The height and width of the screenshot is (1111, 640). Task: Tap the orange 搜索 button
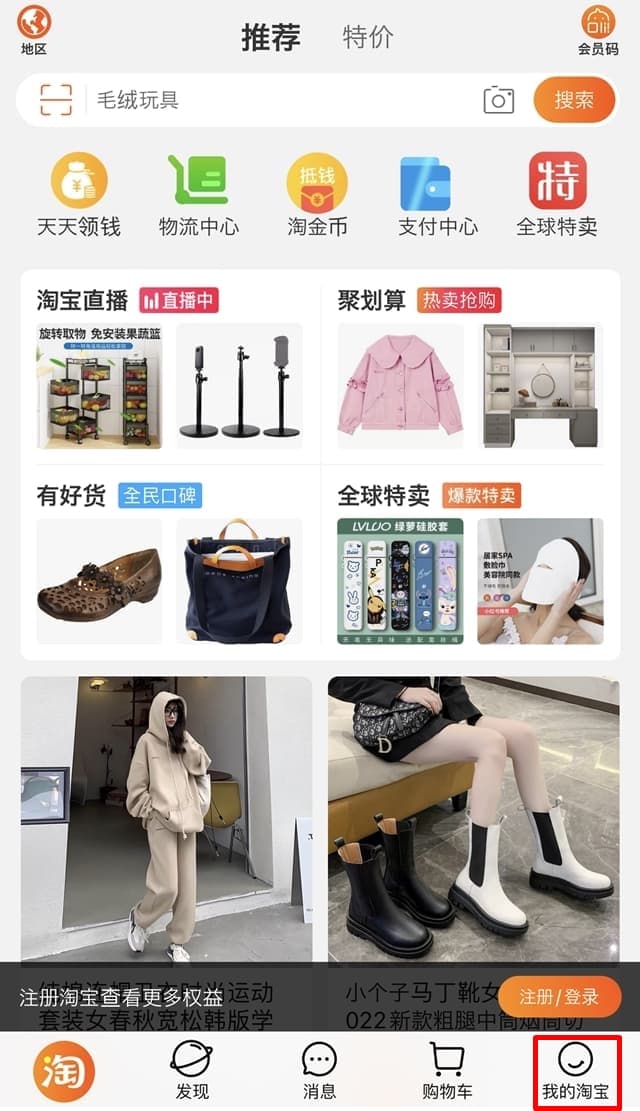(x=574, y=100)
